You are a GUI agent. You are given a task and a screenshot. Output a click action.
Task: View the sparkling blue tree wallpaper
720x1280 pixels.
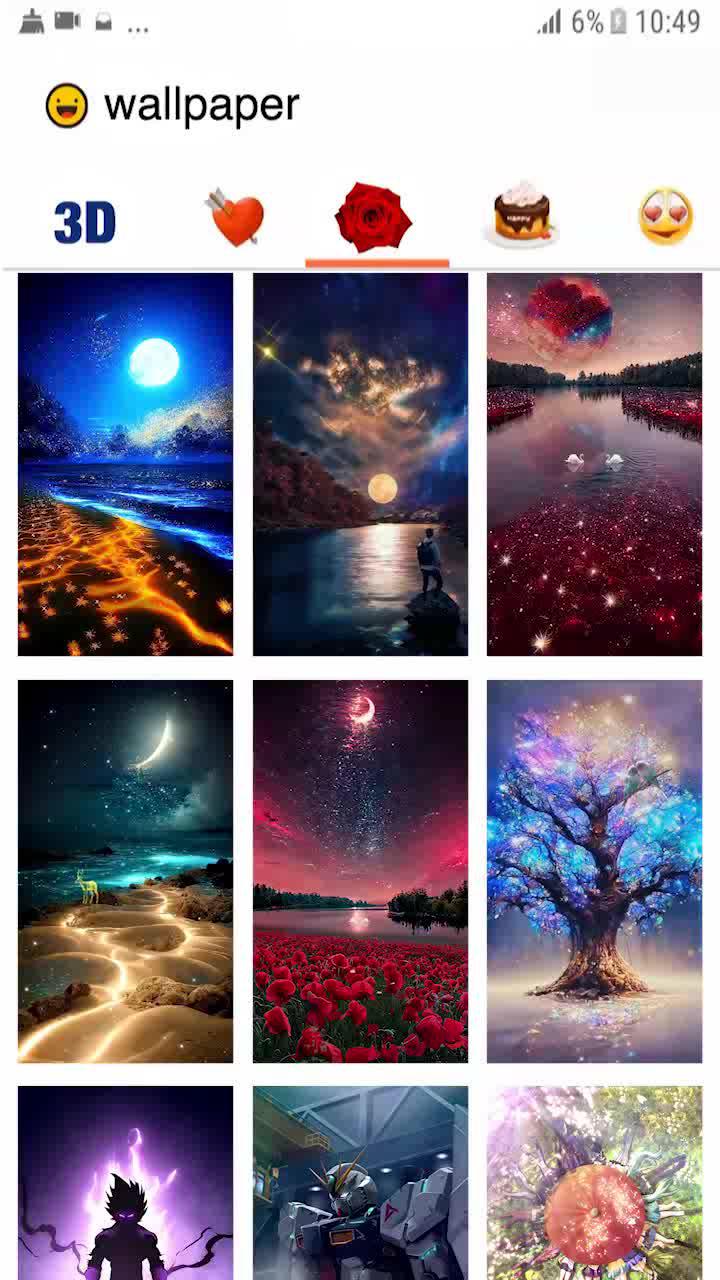point(594,870)
